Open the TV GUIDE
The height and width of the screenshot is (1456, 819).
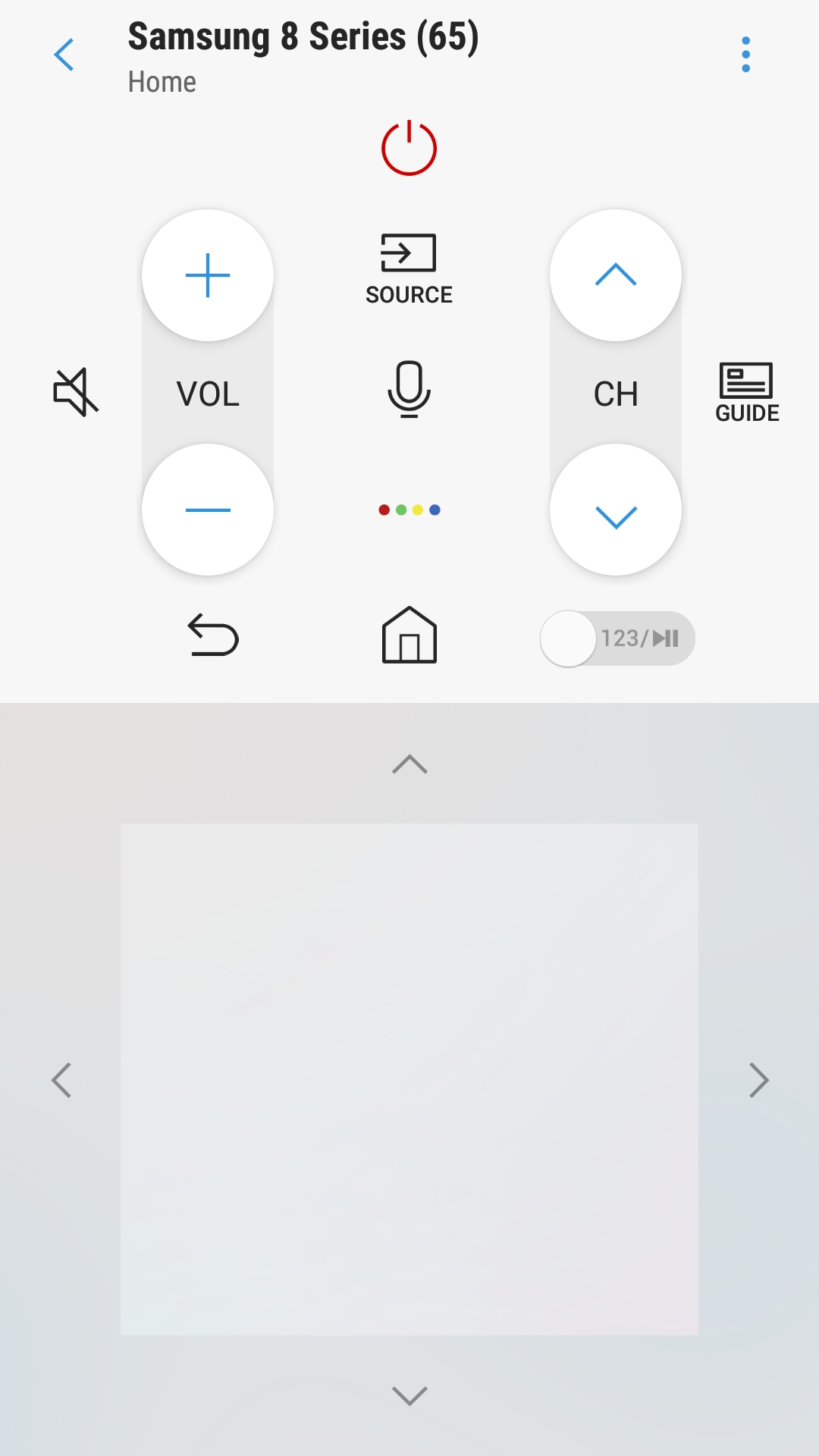tap(747, 393)
